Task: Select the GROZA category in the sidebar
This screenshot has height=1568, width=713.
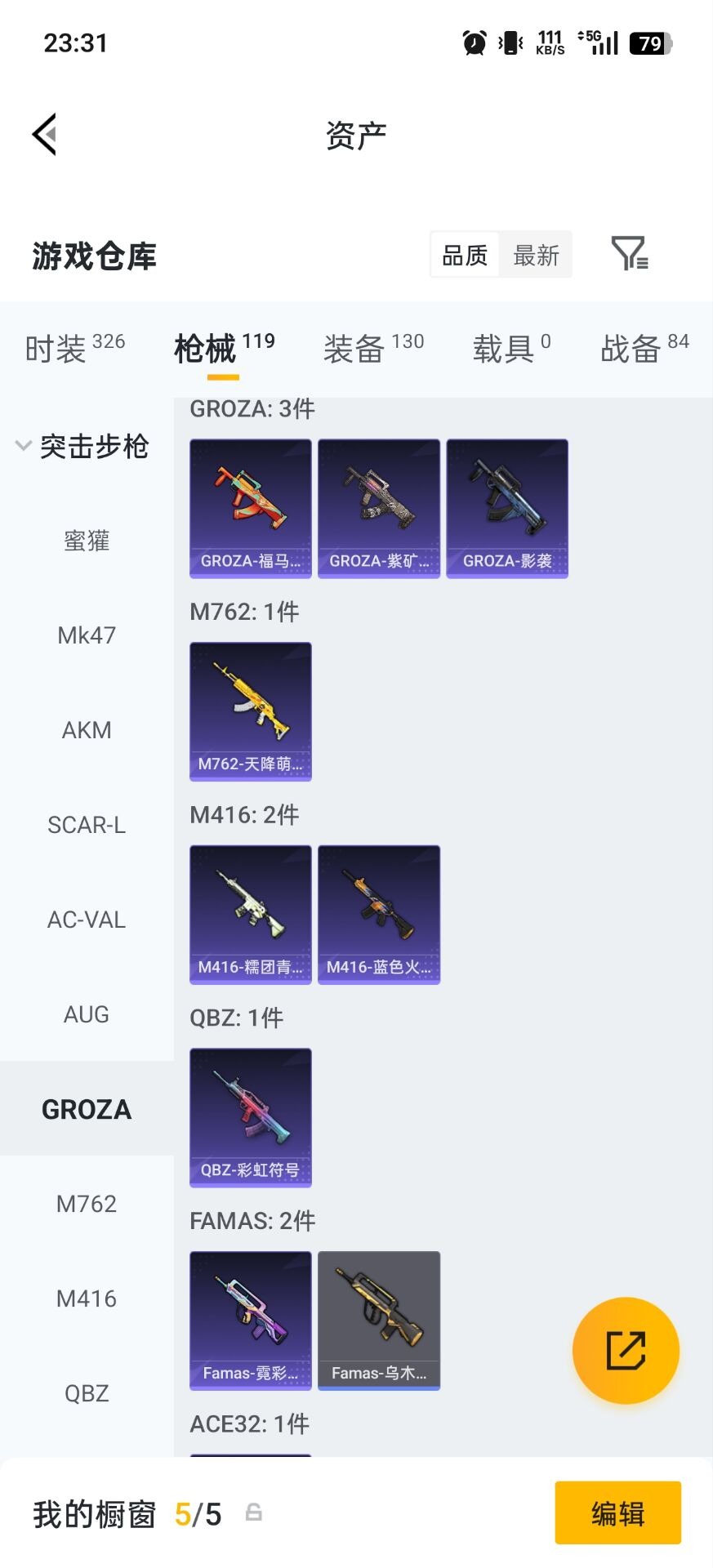Action: [86, 1109]
